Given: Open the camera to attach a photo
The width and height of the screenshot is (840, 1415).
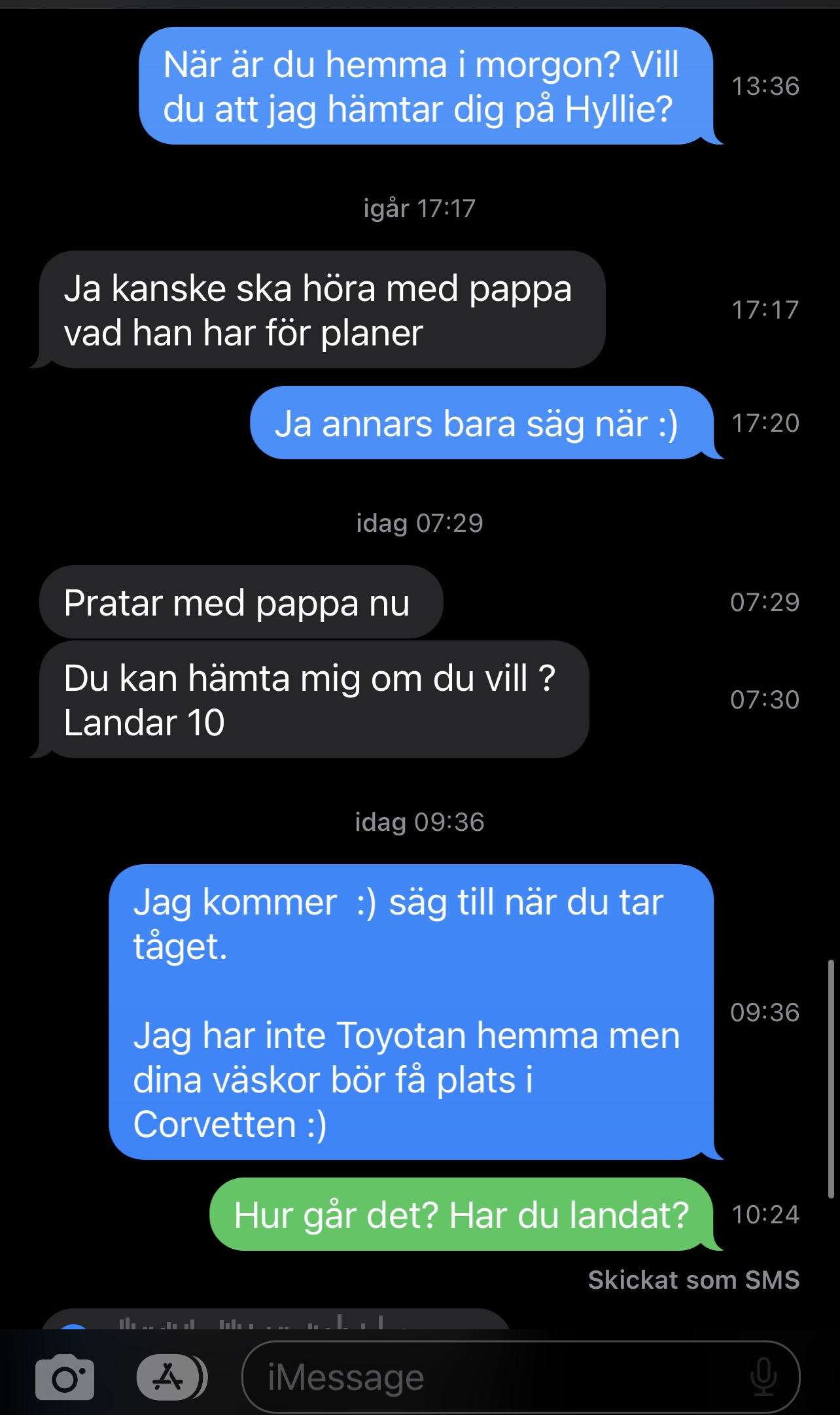Looking at the screenshot, I should 65,1378.
